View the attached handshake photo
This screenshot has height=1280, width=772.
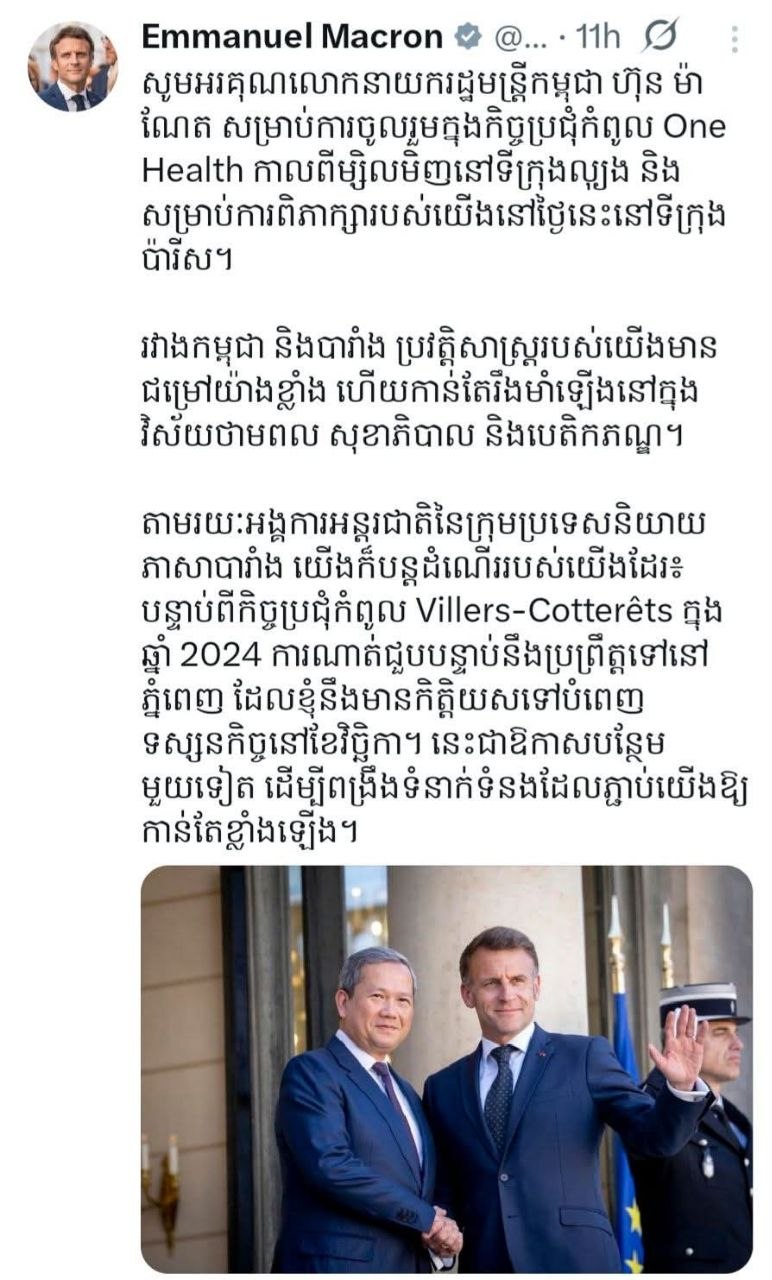[x=446, y=1067]
